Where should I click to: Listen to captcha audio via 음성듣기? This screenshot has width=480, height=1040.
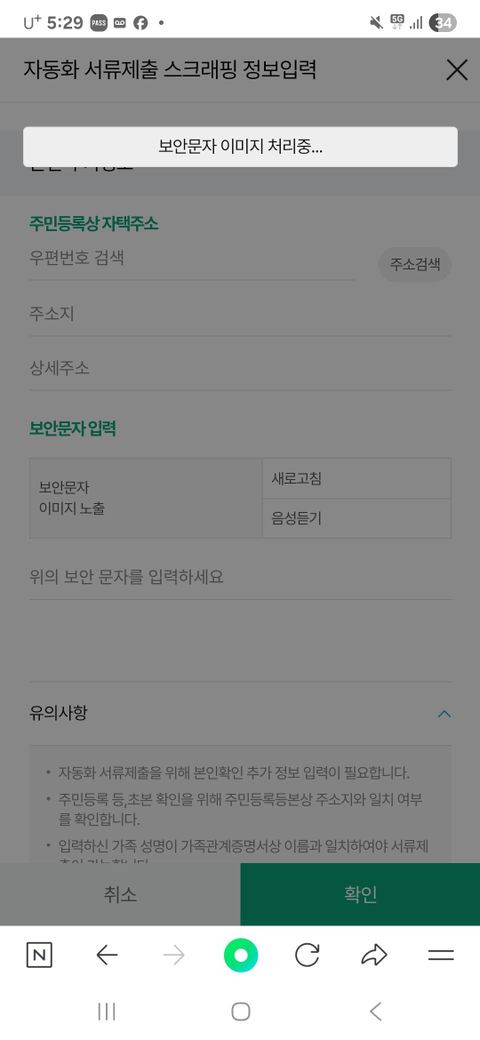pos(357,519)
